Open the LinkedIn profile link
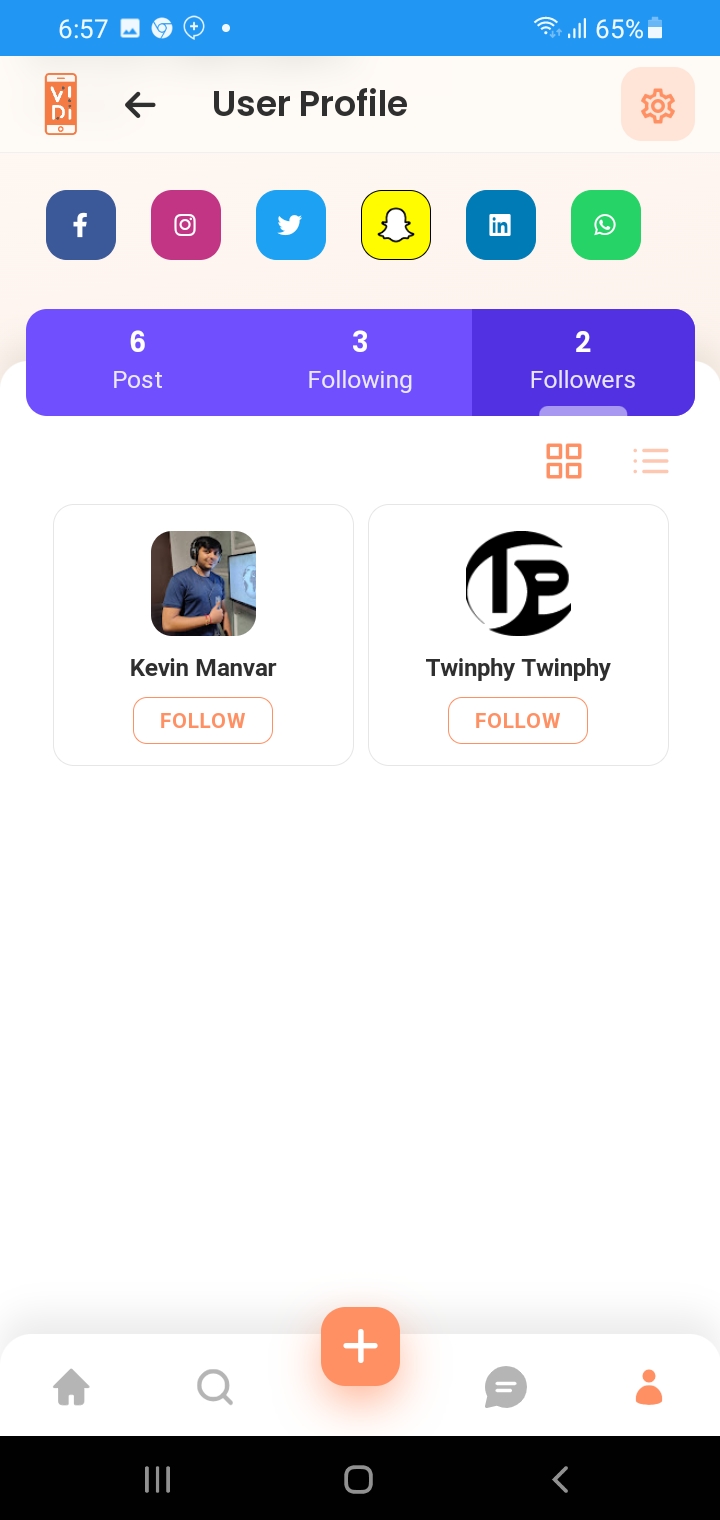720x1520 pixels. 501,225
